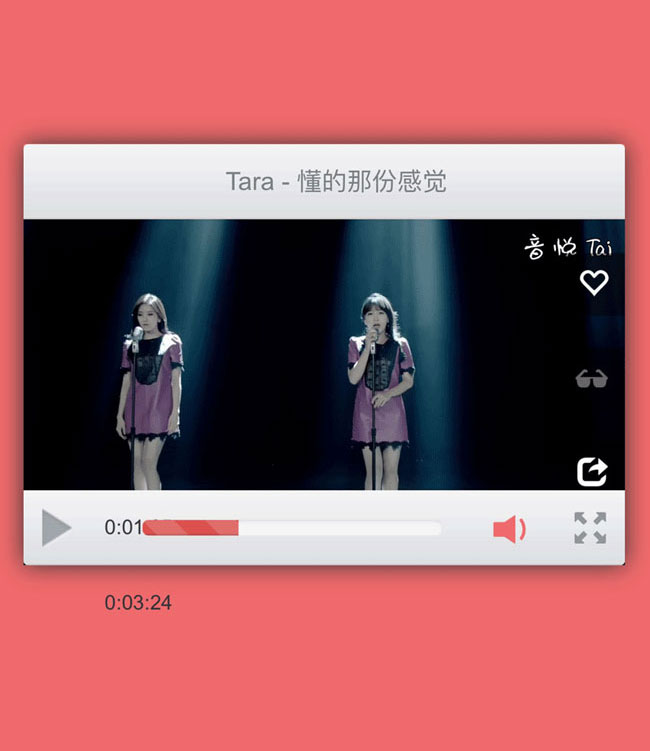Viewport: 650px width, 751px height.
Task: Mute the video sound
Action: pyautogui.click(x=508, y=528)
